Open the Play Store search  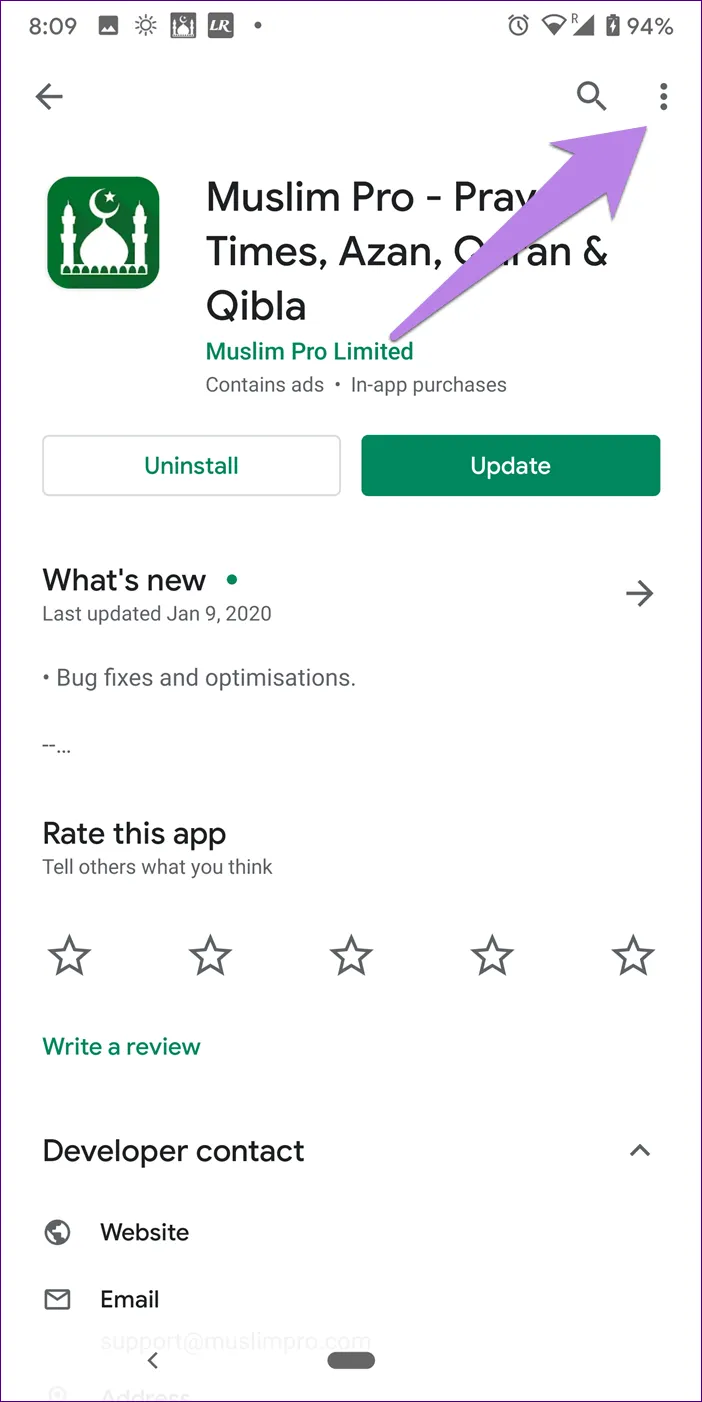point(591,97)
